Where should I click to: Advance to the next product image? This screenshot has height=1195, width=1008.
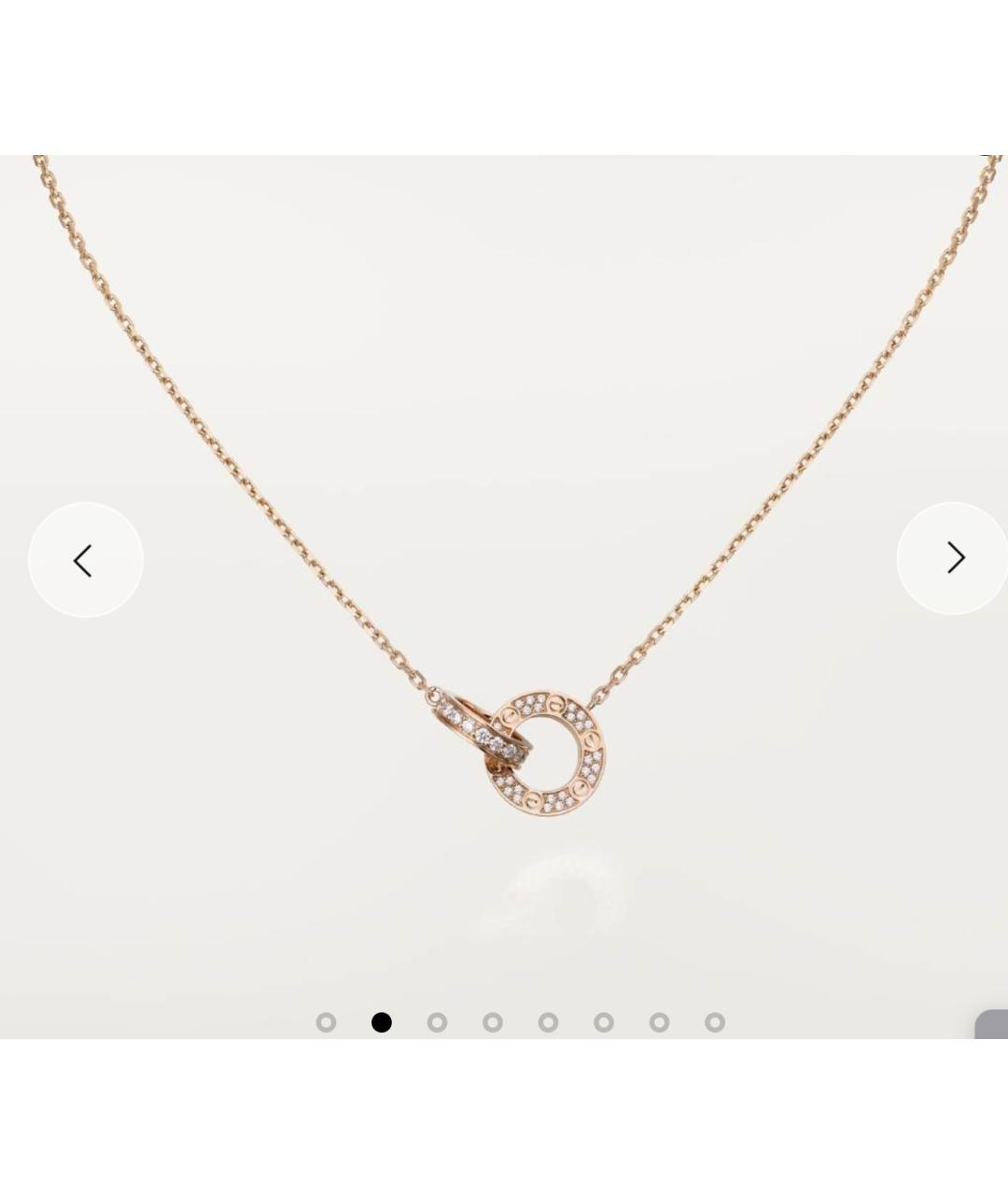(x=953, y=558)
